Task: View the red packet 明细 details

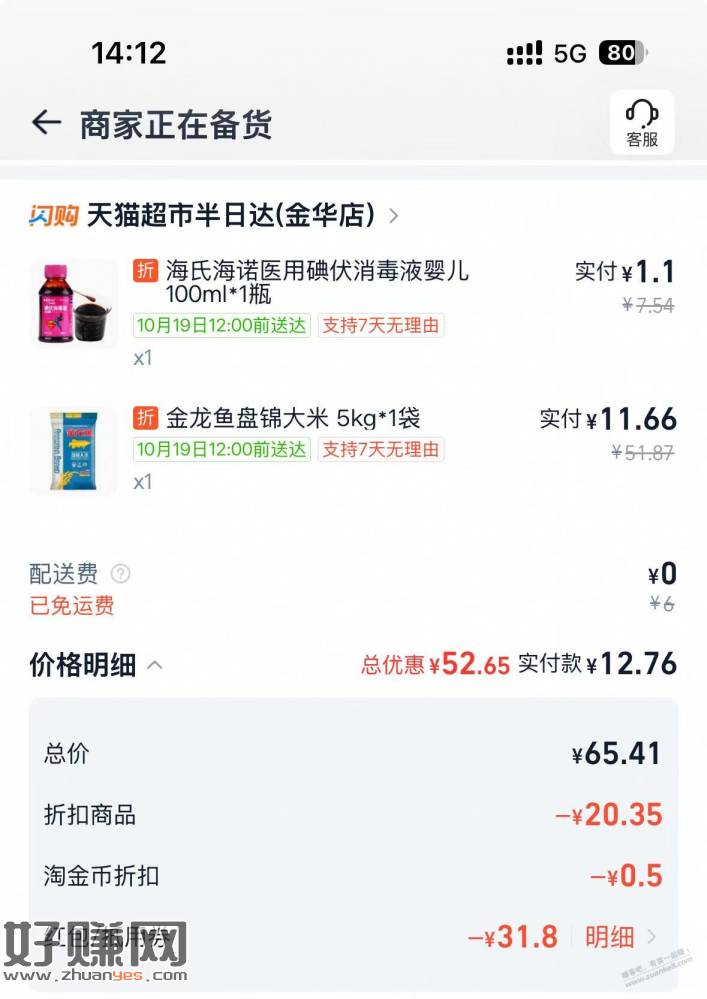Action: click(620, 937)
